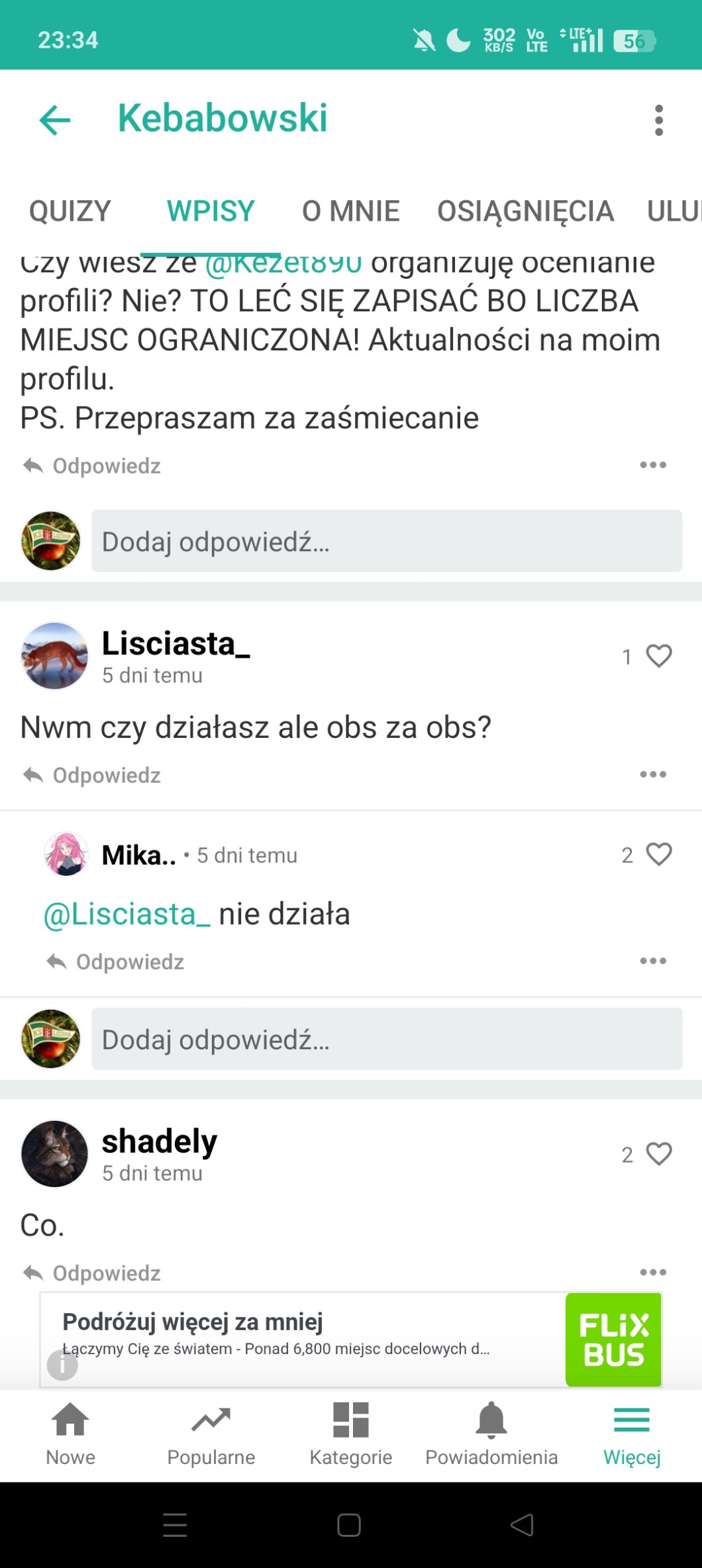
Task: Like Mika..'s reply
Action: 658,855
